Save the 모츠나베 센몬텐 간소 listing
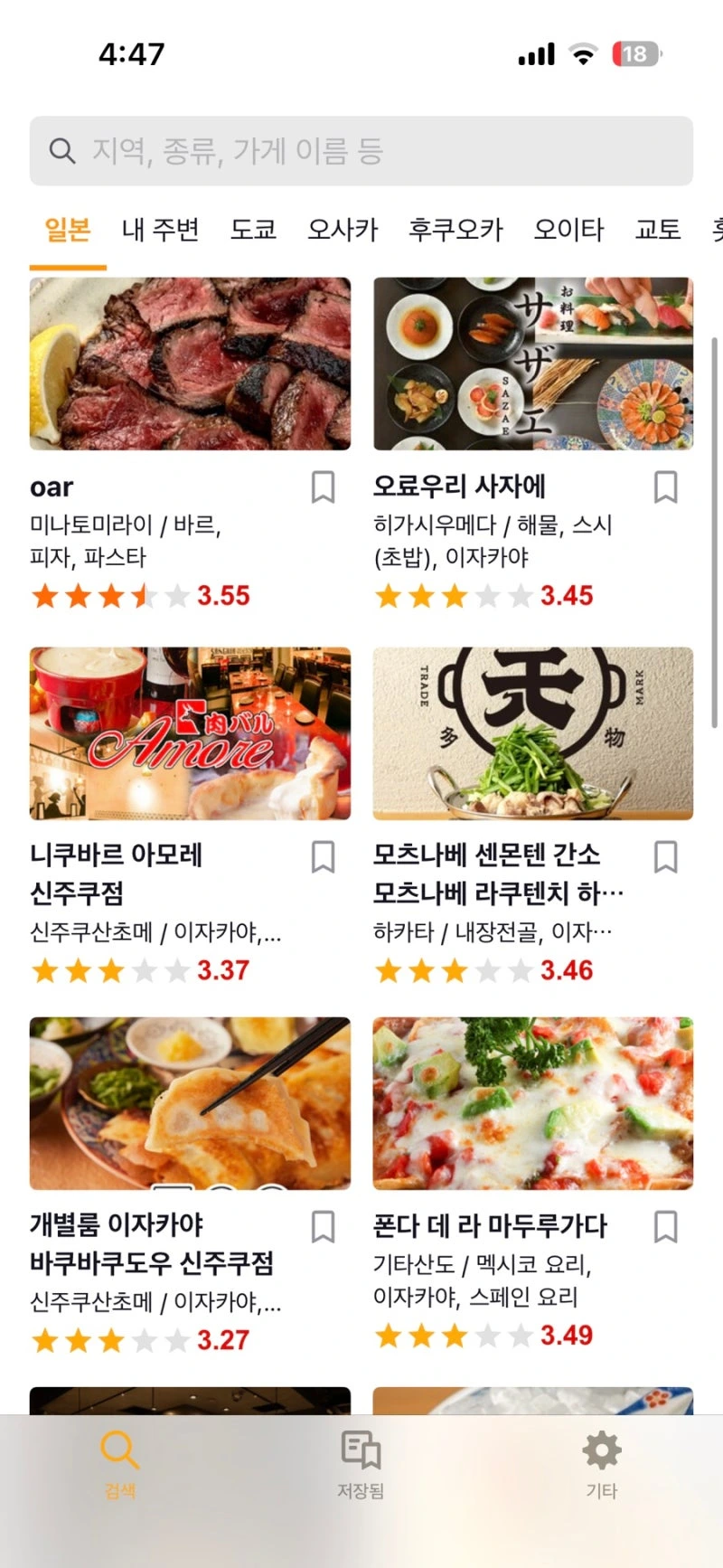Screen dimensions: 723x1568 coord(666,856)
